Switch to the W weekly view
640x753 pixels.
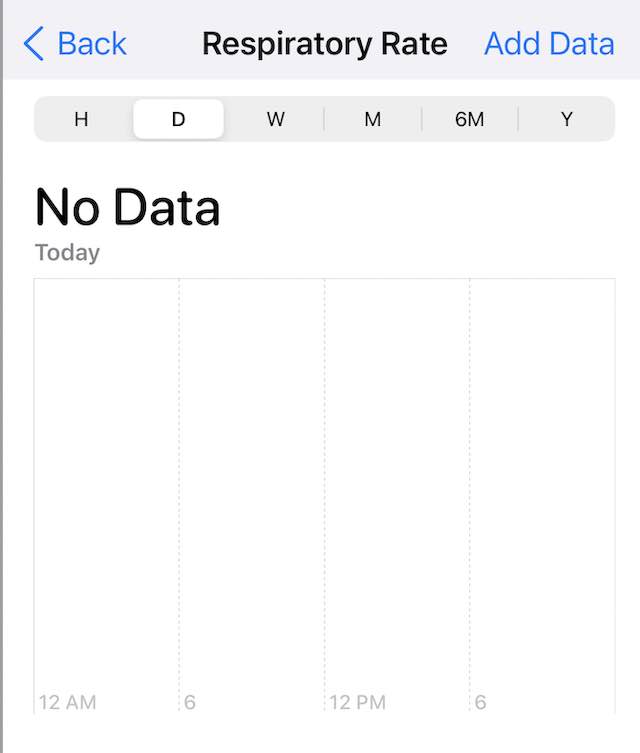(275, 119)
